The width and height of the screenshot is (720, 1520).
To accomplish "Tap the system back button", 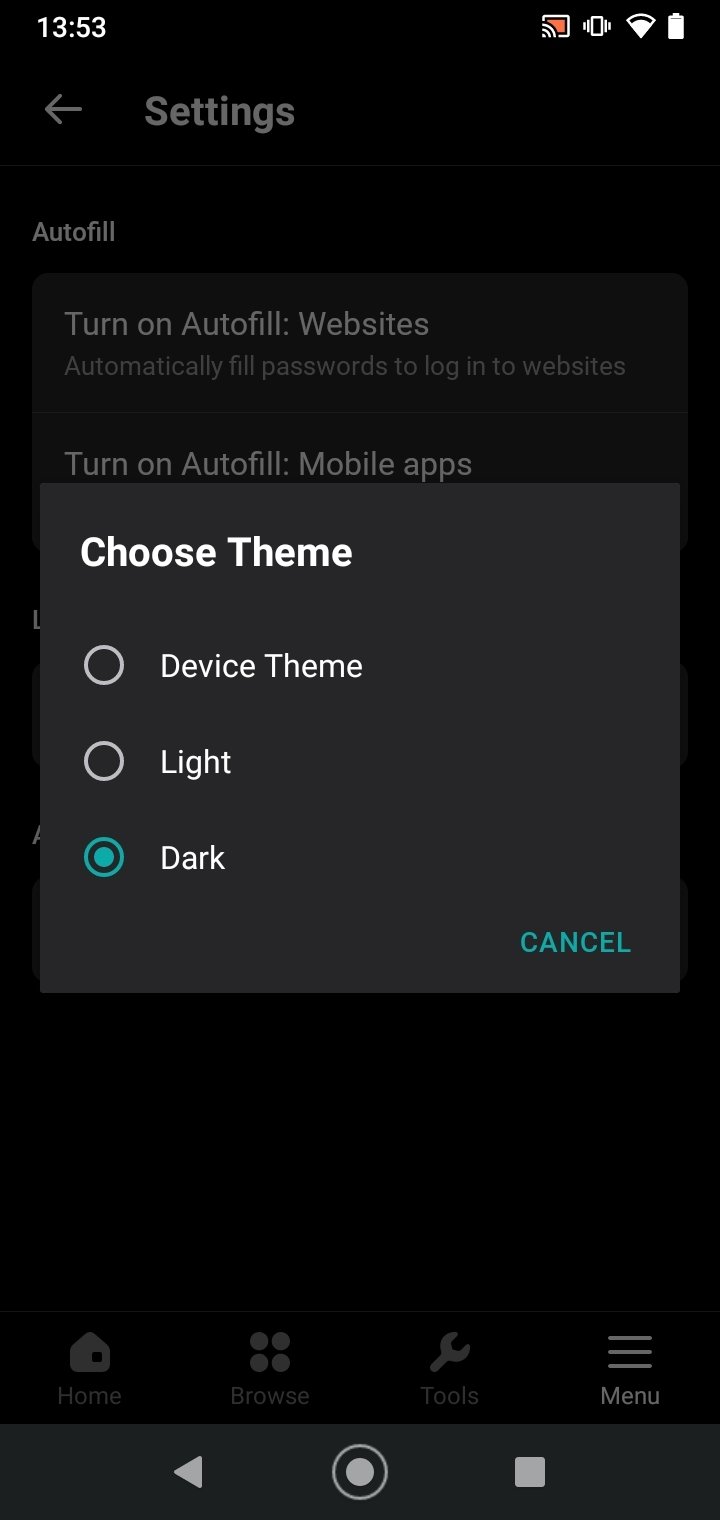I will [188, 1472].
